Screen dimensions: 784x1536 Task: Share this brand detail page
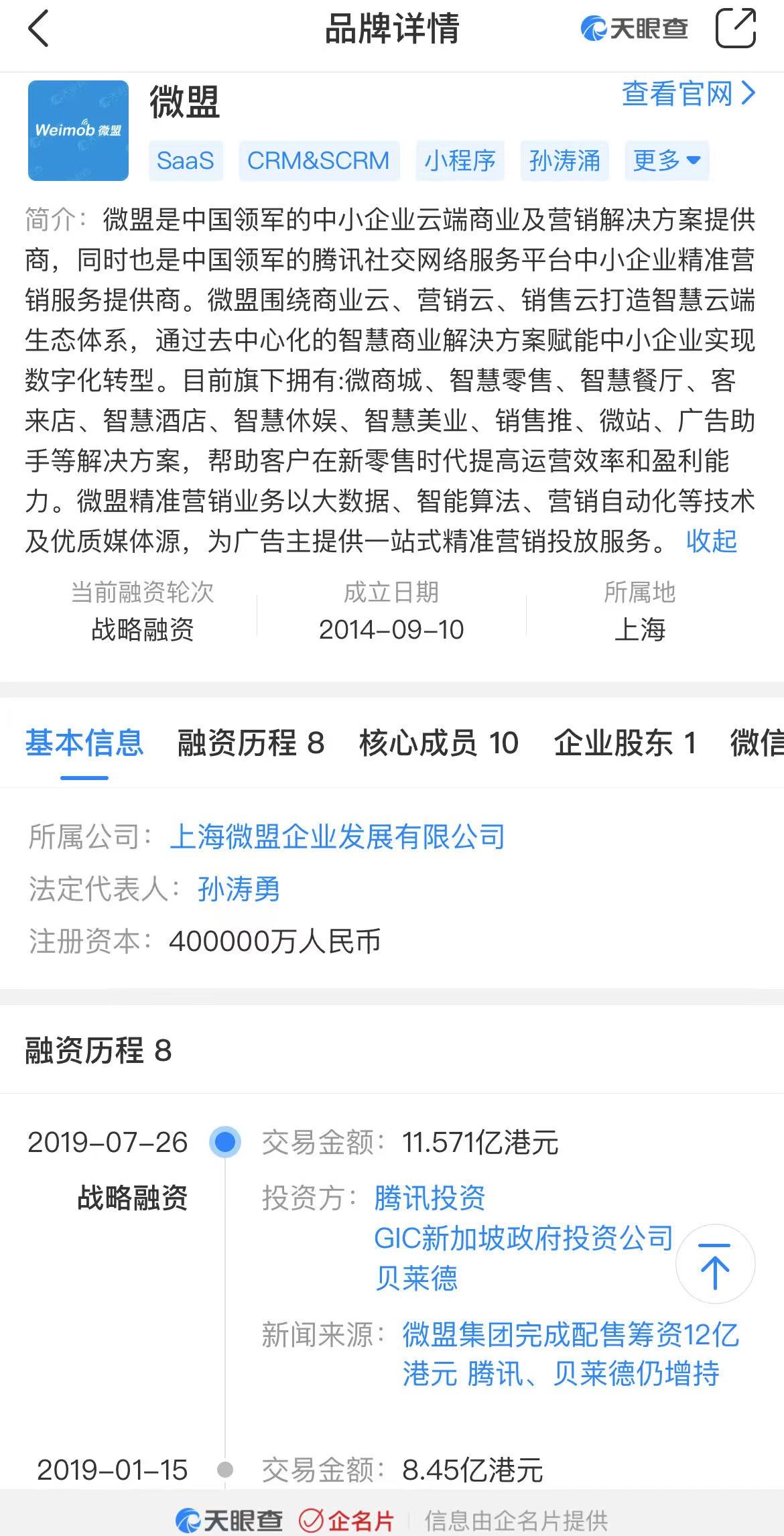(x=735, y=28)
